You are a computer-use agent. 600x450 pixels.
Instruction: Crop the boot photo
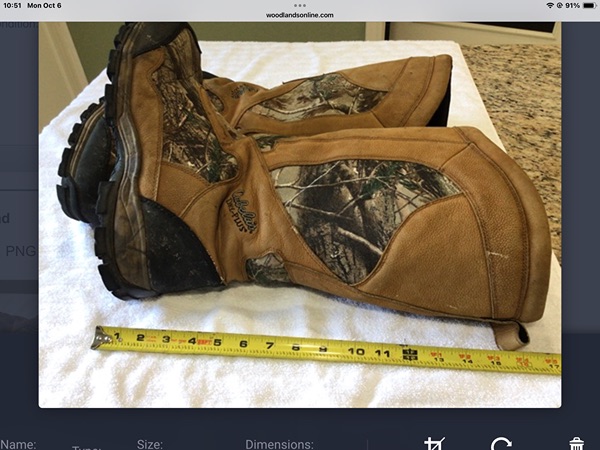(434, 443)
